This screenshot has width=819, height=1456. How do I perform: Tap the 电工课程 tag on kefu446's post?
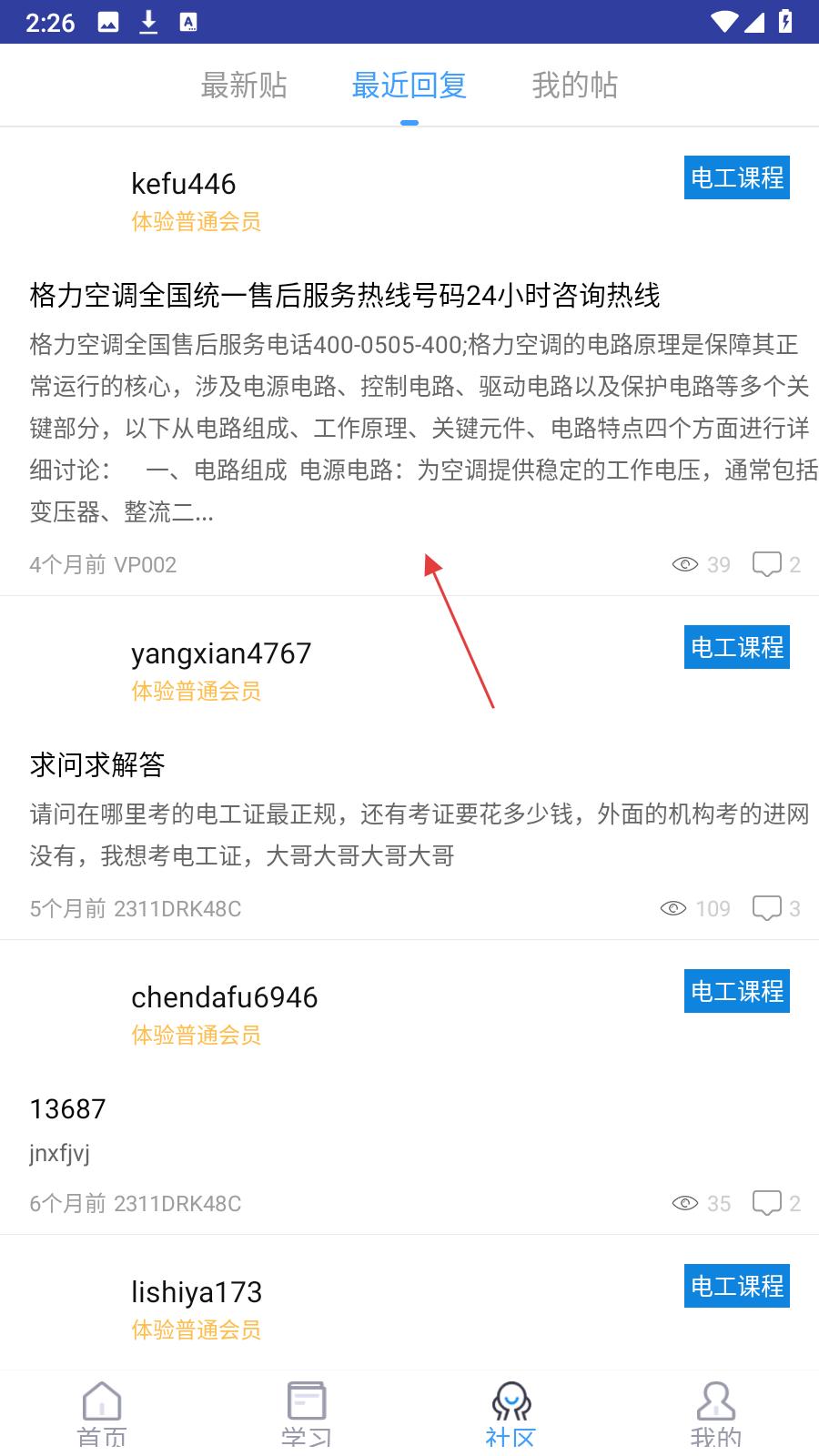click(x=736, y=177)
